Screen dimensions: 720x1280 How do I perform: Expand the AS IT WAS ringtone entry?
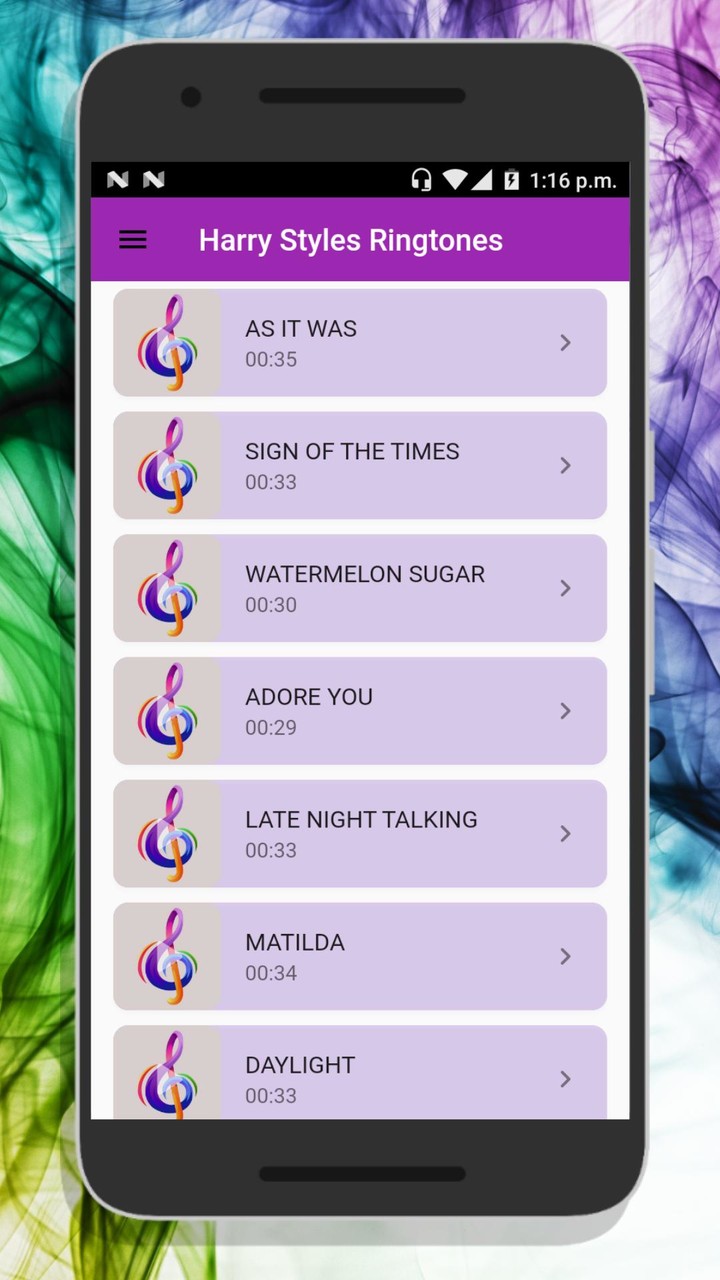click(x=565, y=342)
